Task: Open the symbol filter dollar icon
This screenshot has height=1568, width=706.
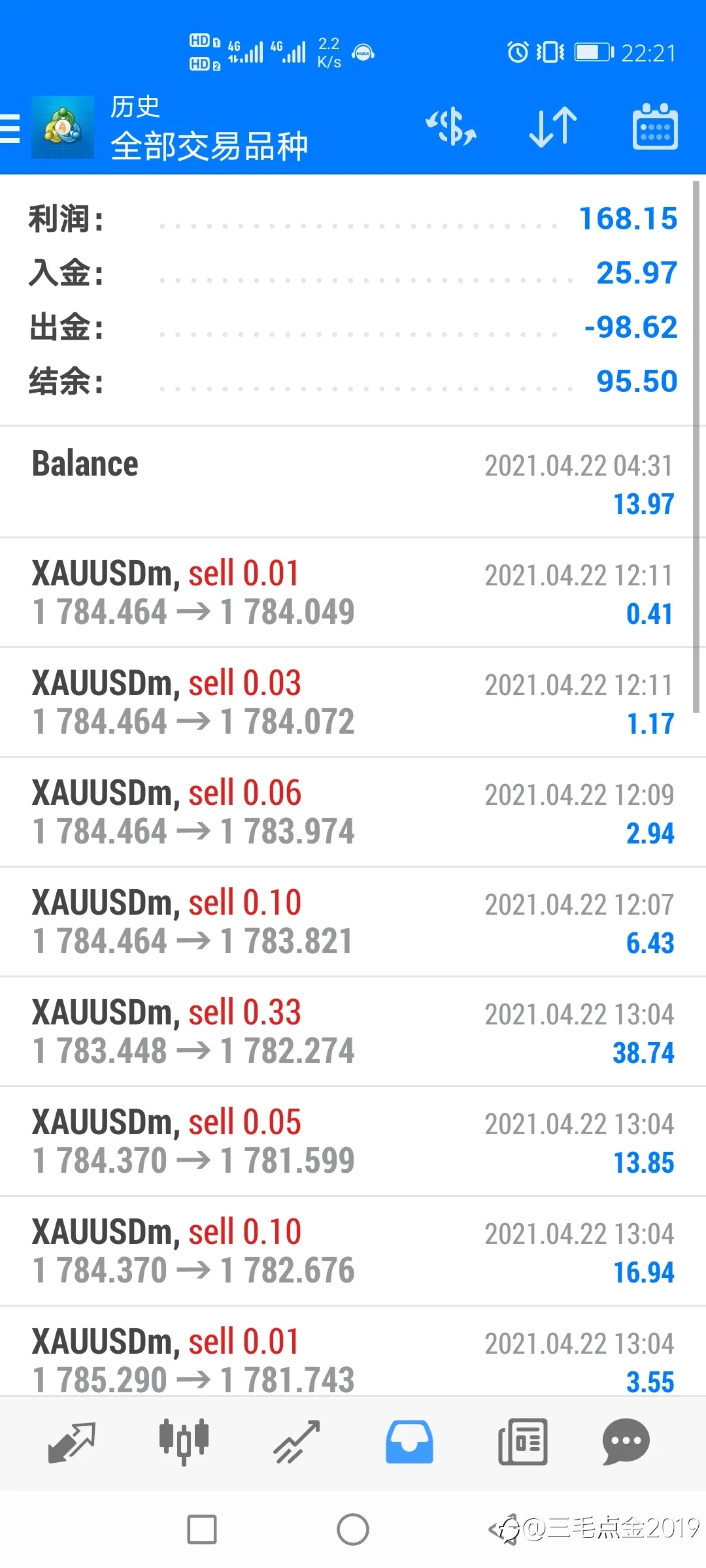Action: pyautogui.click(x=451, y=127)
